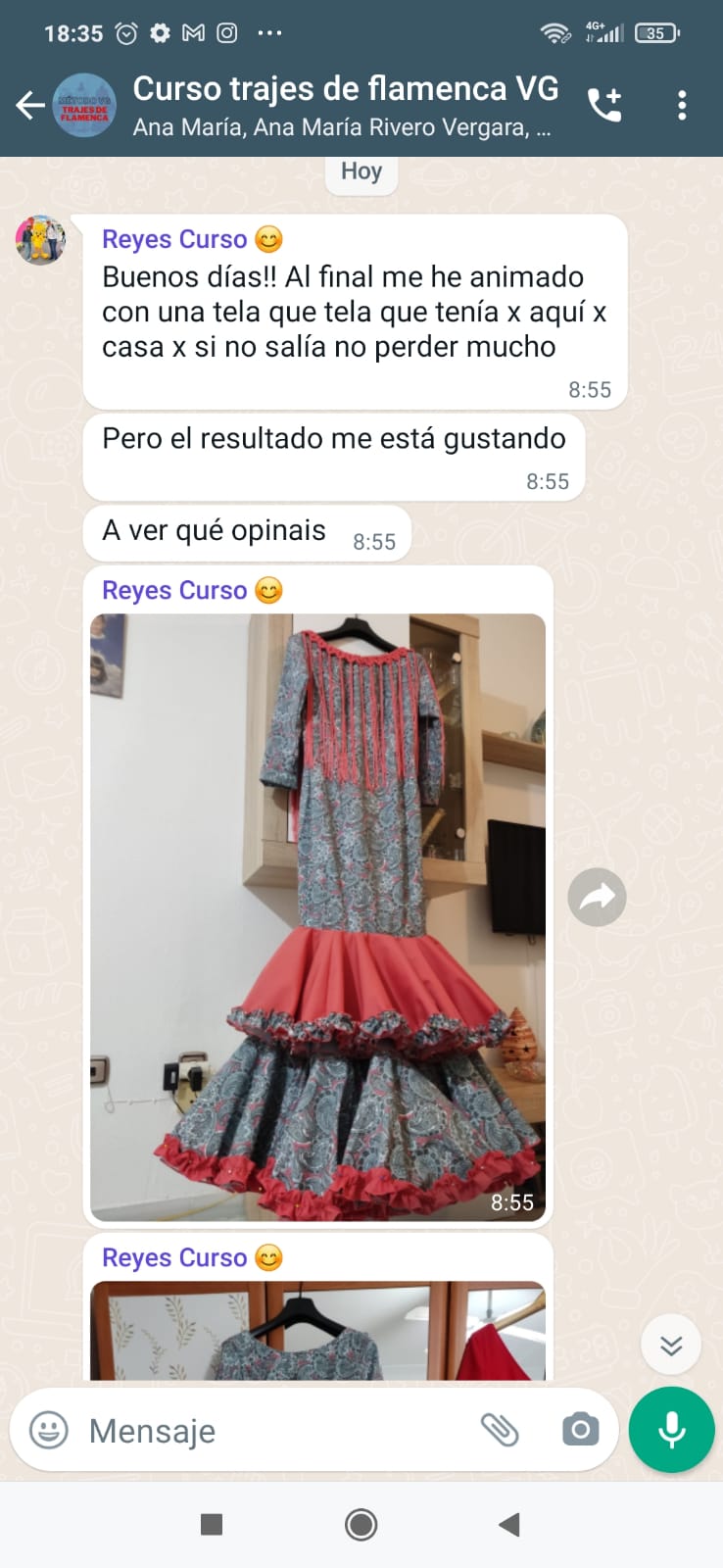Attach a file with the paperclip
The height and width of the screenshot is (1568, 723).
click(x=500, y=1431)
